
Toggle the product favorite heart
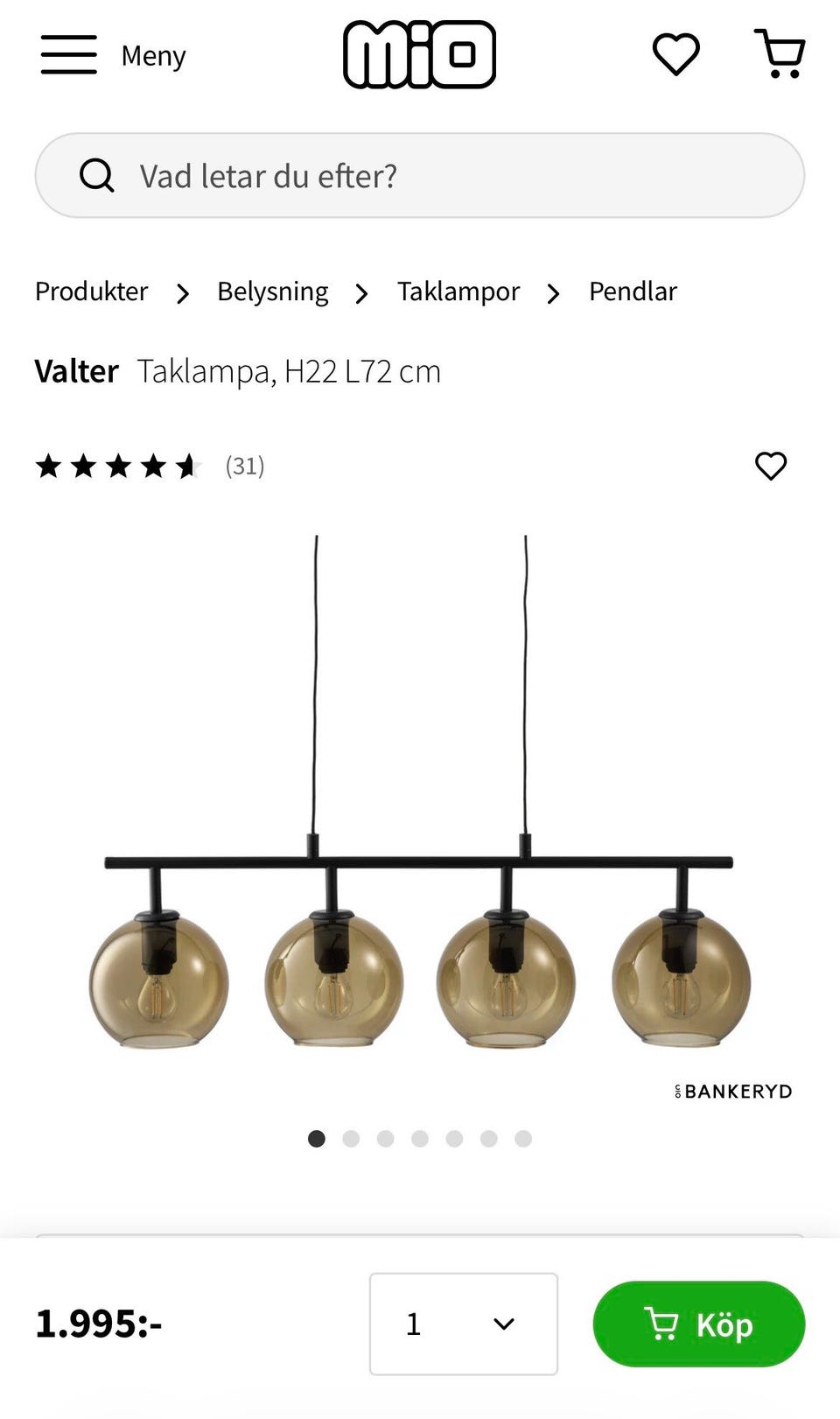[x=771, y=467]
